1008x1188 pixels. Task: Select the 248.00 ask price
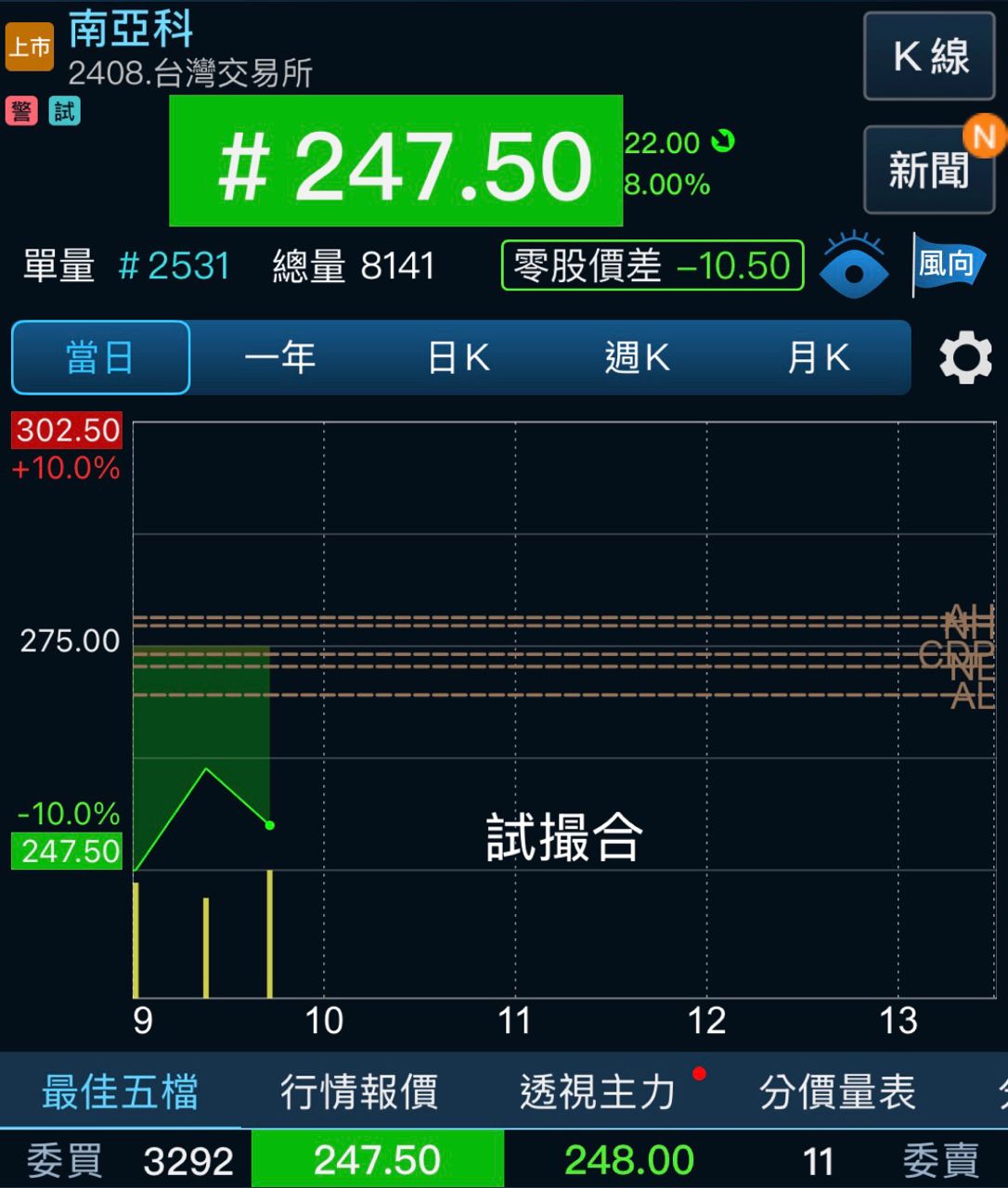(629, 1160)
